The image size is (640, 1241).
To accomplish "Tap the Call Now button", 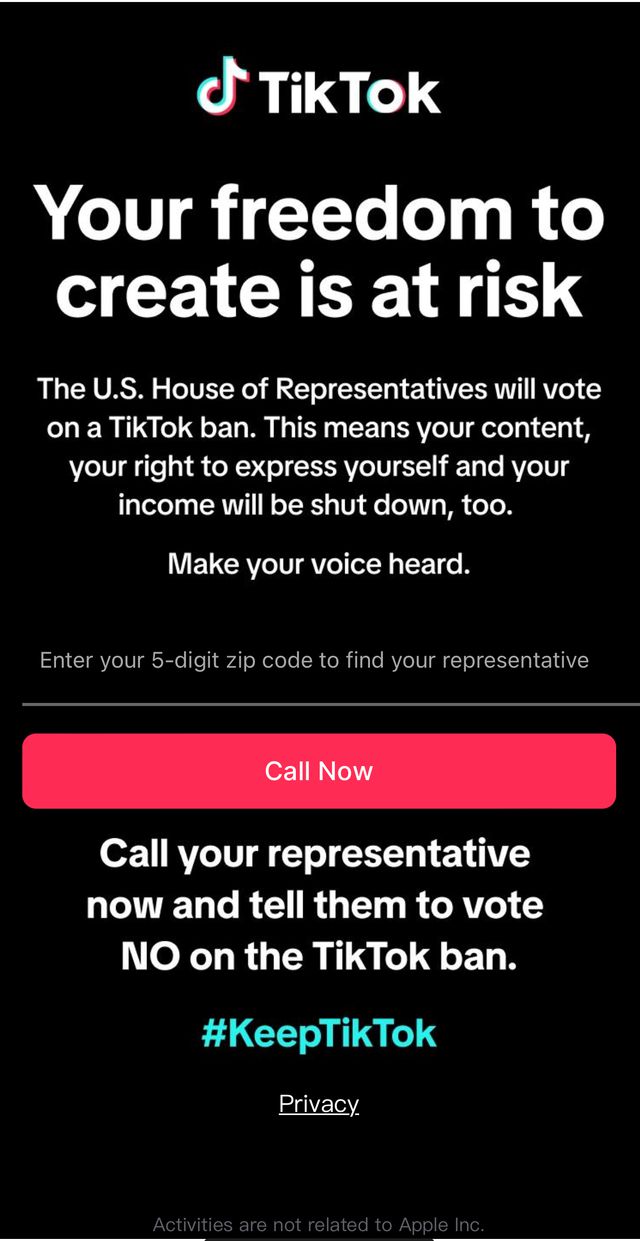I will pyautogui.click(x=319, y=771).
